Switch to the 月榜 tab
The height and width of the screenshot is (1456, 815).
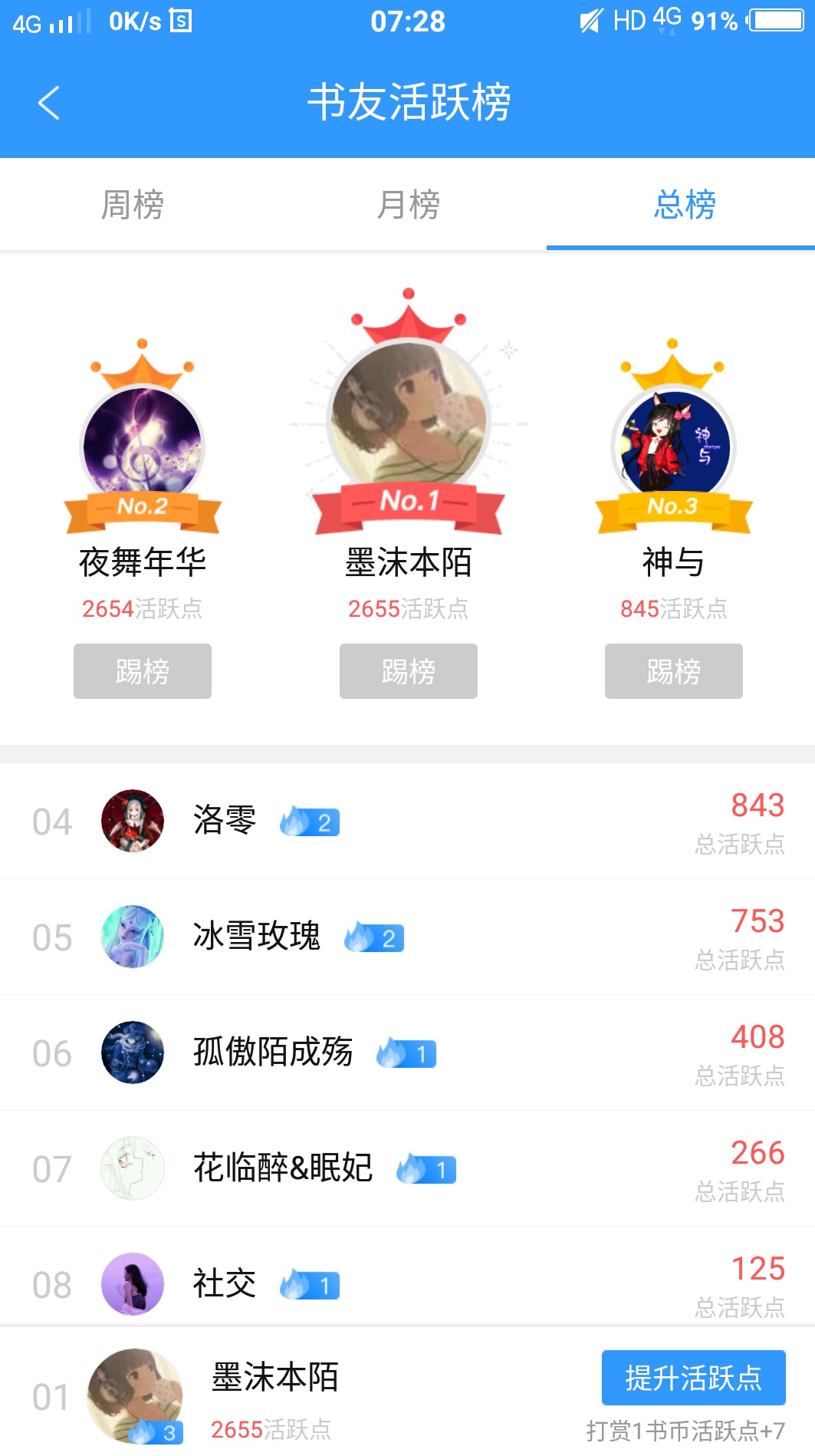[408, 205]
